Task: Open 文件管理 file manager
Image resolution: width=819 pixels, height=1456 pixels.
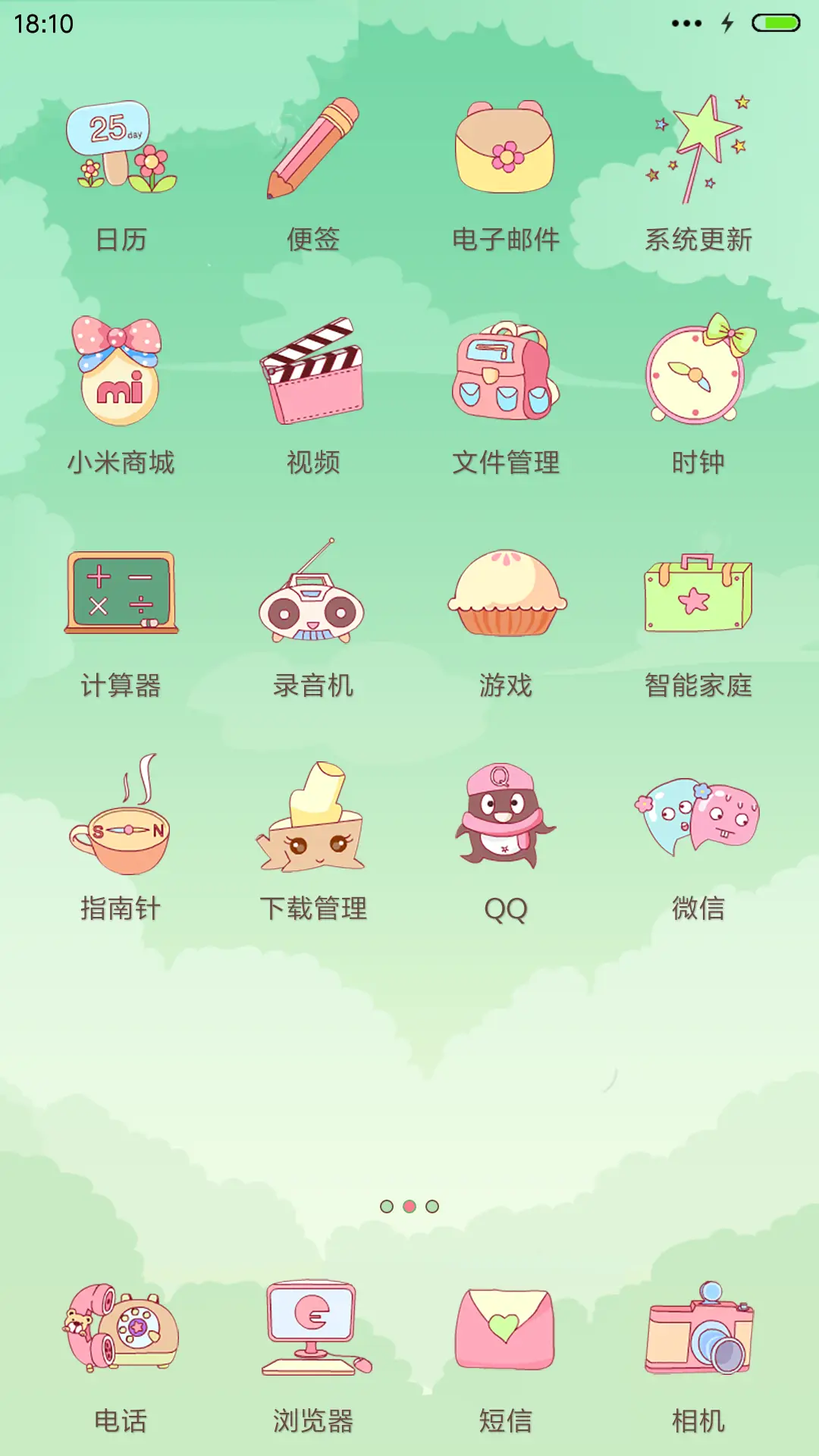Action: 504,372
